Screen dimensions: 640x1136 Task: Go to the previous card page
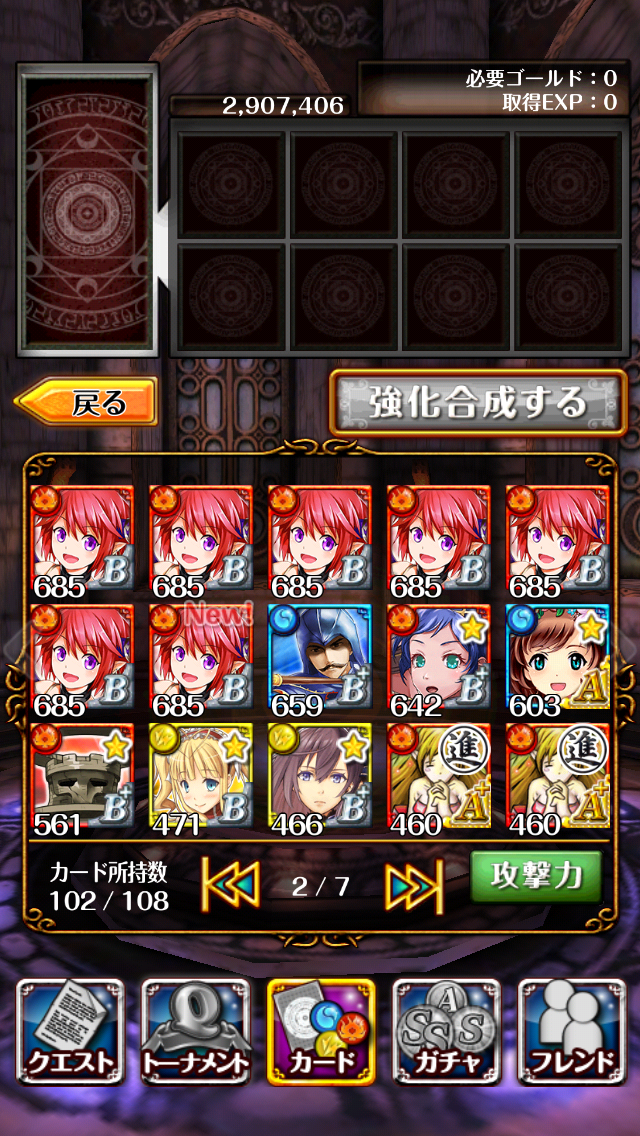(x=230, y=886)
